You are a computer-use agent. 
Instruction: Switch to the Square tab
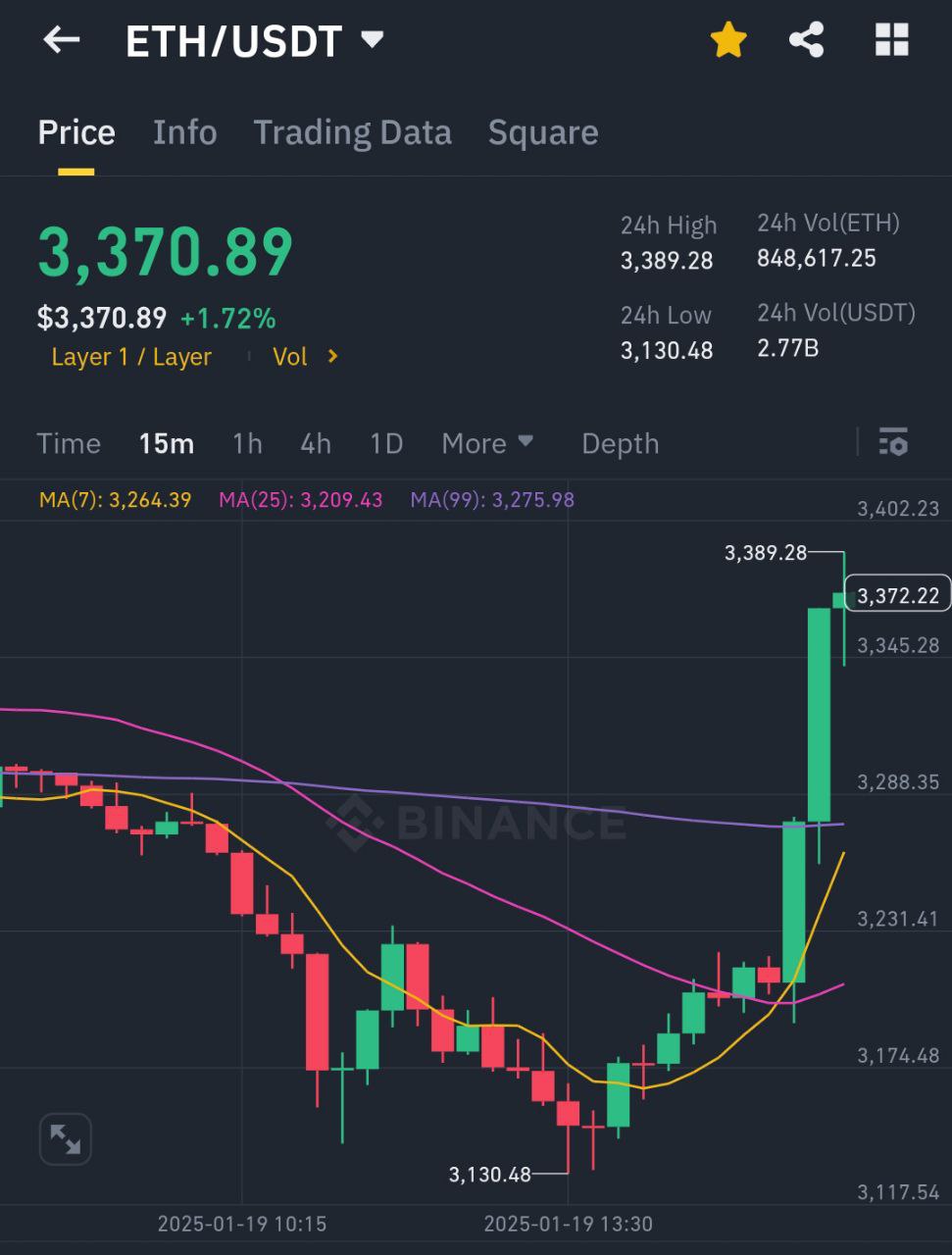(542, 132)
